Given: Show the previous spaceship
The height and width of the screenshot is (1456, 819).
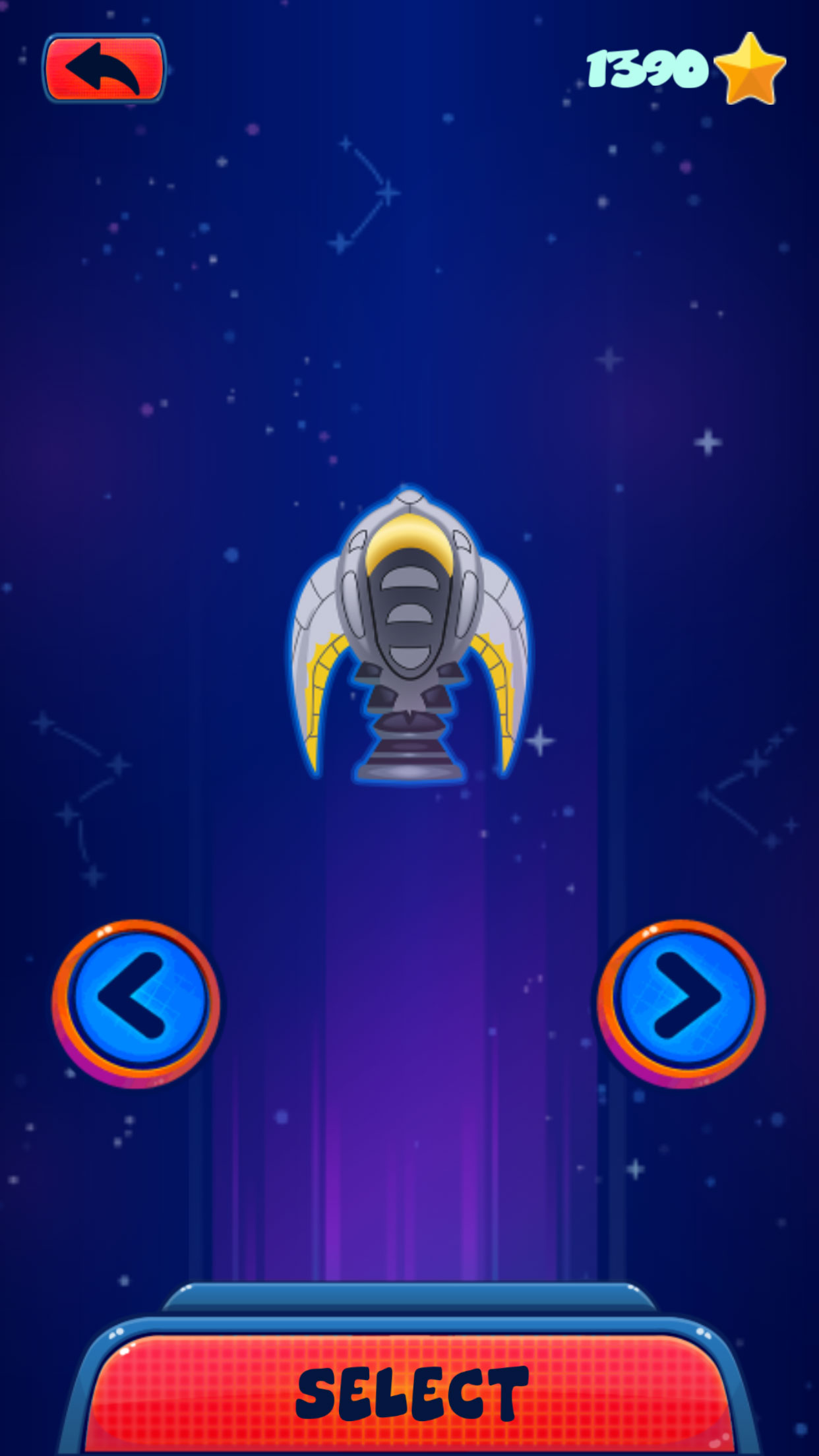Looking at the screenshot, I should click(x=136, y=1002).
